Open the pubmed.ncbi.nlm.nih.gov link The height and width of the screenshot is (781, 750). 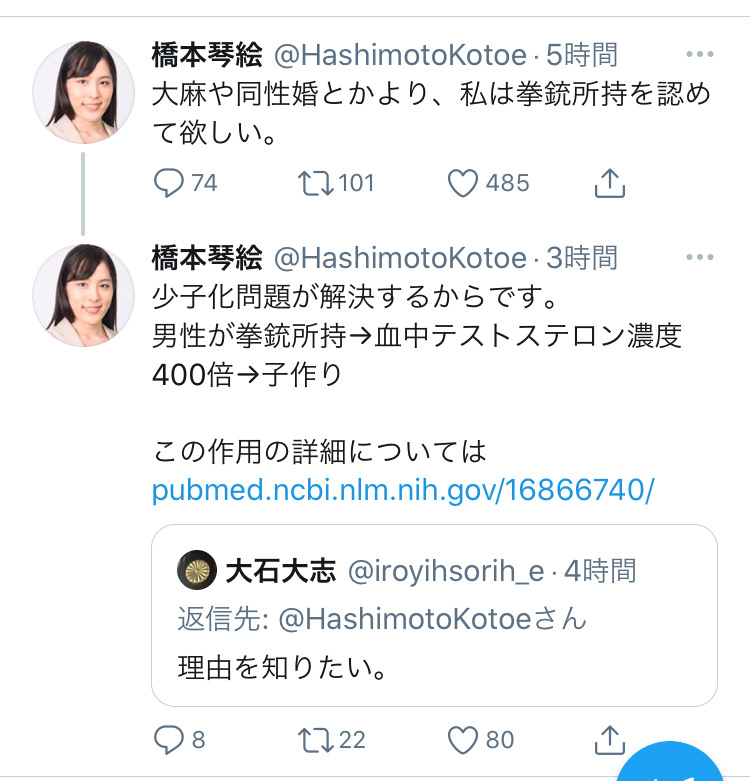(403, 490)
